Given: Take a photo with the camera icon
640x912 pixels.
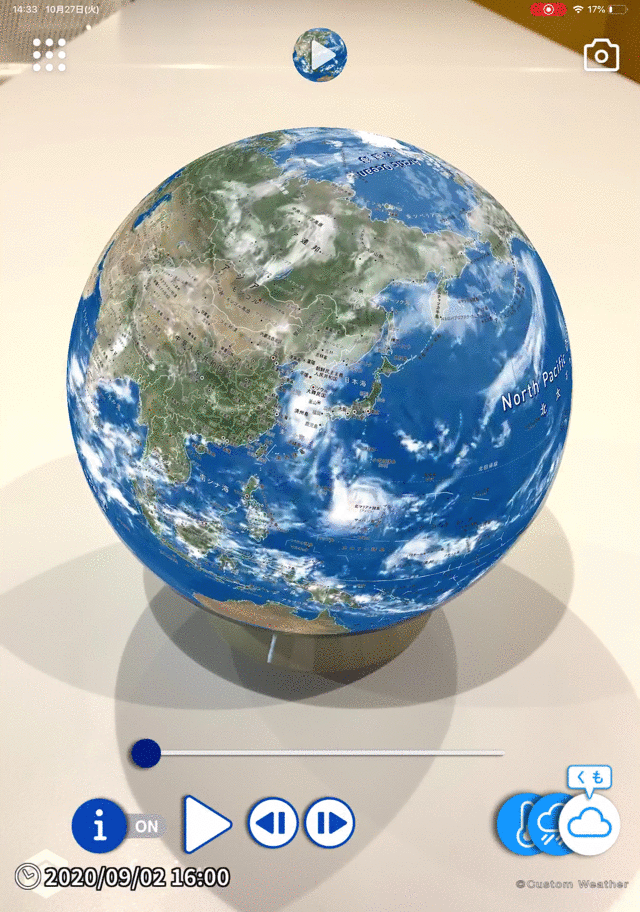Looking at the screenshot, I should click(601, 55).
